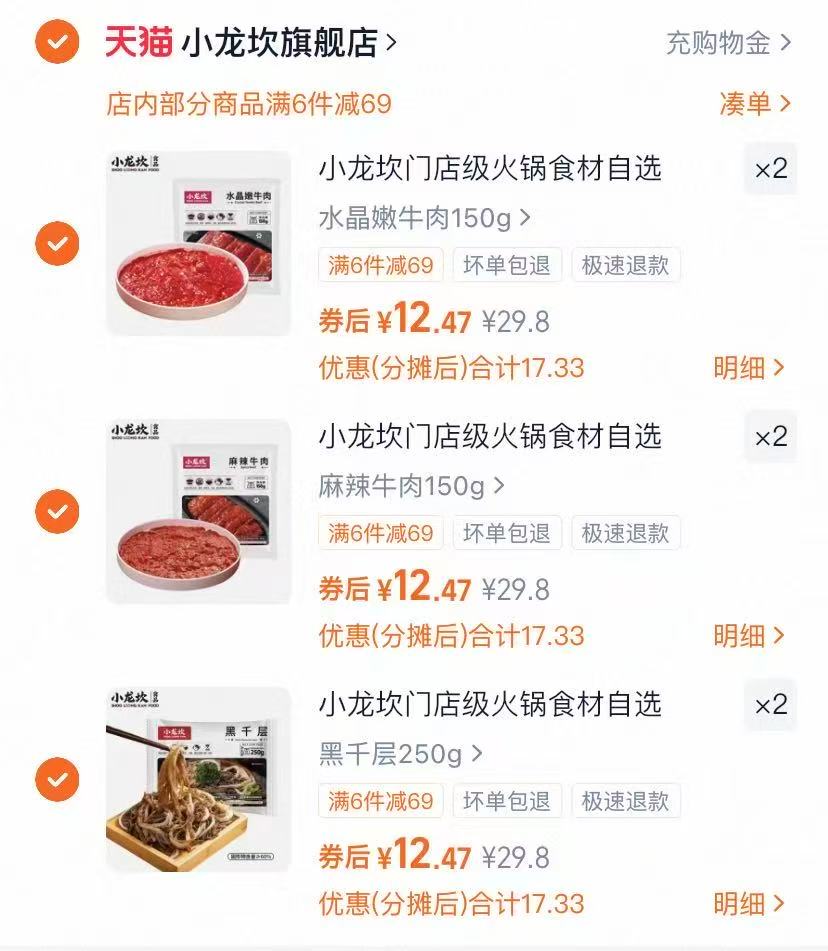828x951 pixels.
Task: Open 麻辣牛肉150g spec selector
Action: [x=406, y=485]
